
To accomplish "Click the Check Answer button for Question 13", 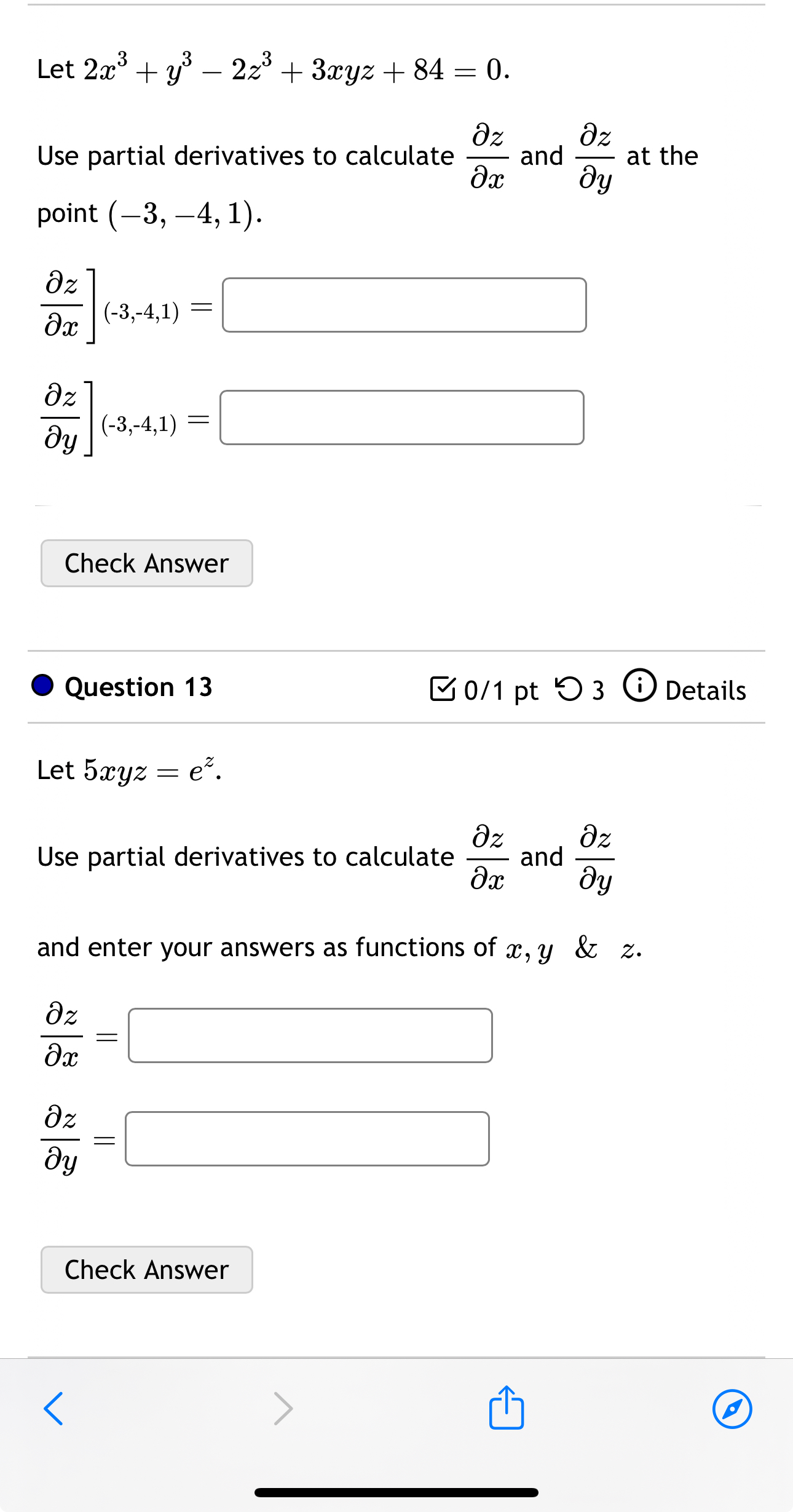I will click(146, 1270).
